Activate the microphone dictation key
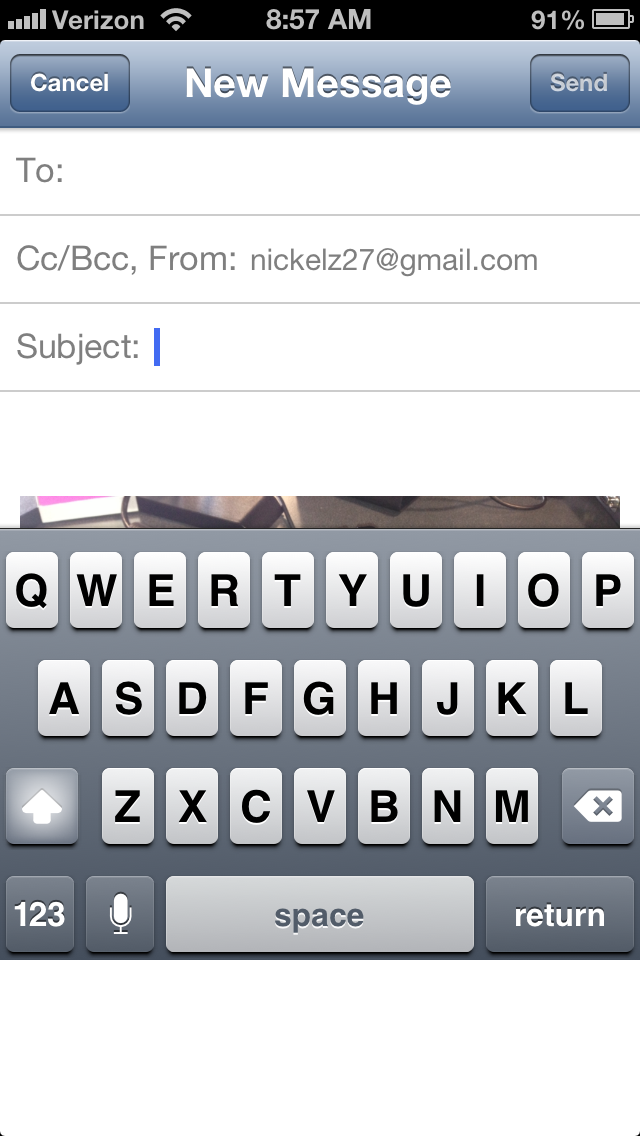Viewport: 640px width, 1136px height. coord(120,914)
